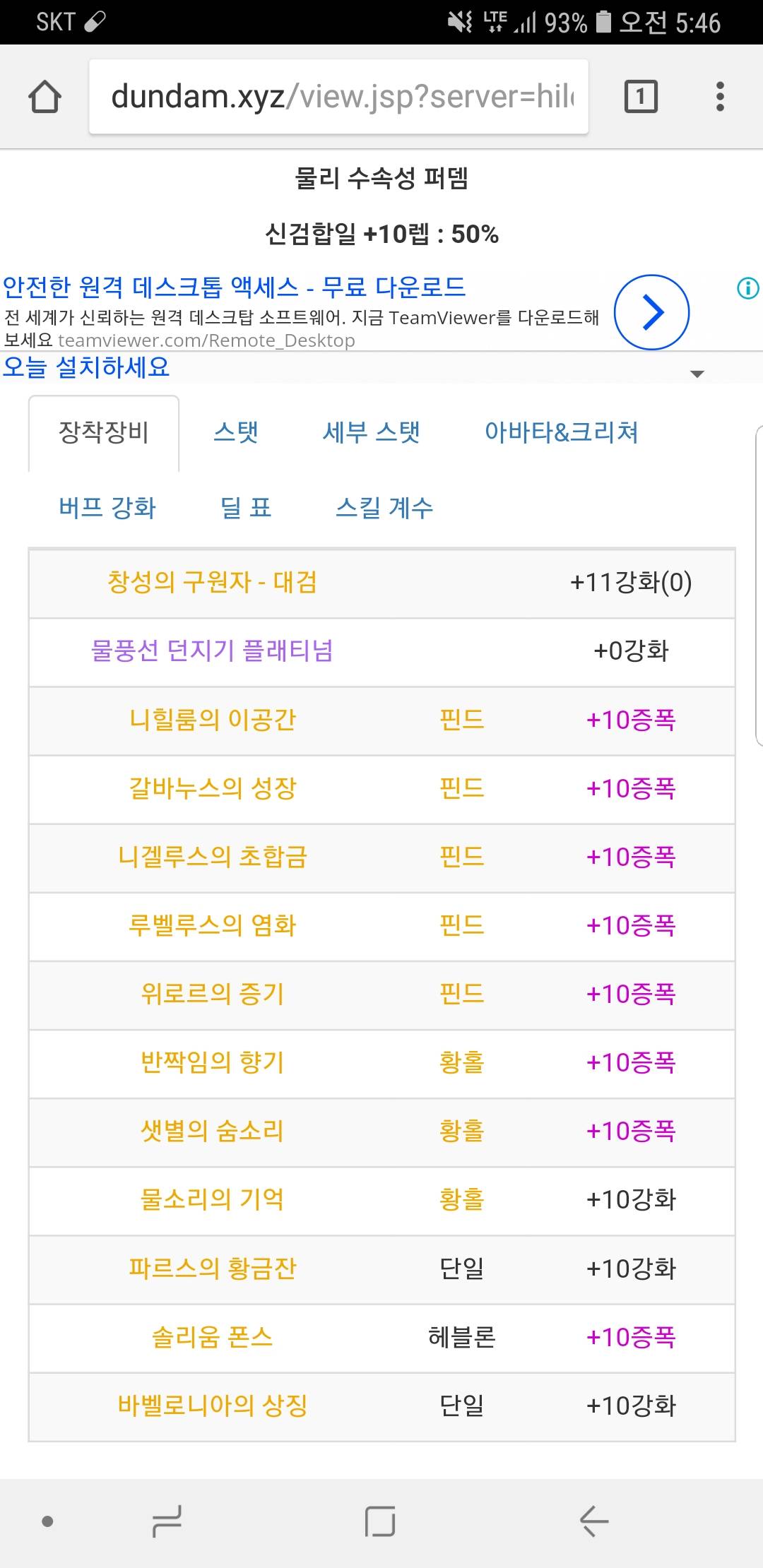The image size is (763, 1568).
Task: Switch to the 버프 강화 tab
Action: click(107, 507)
